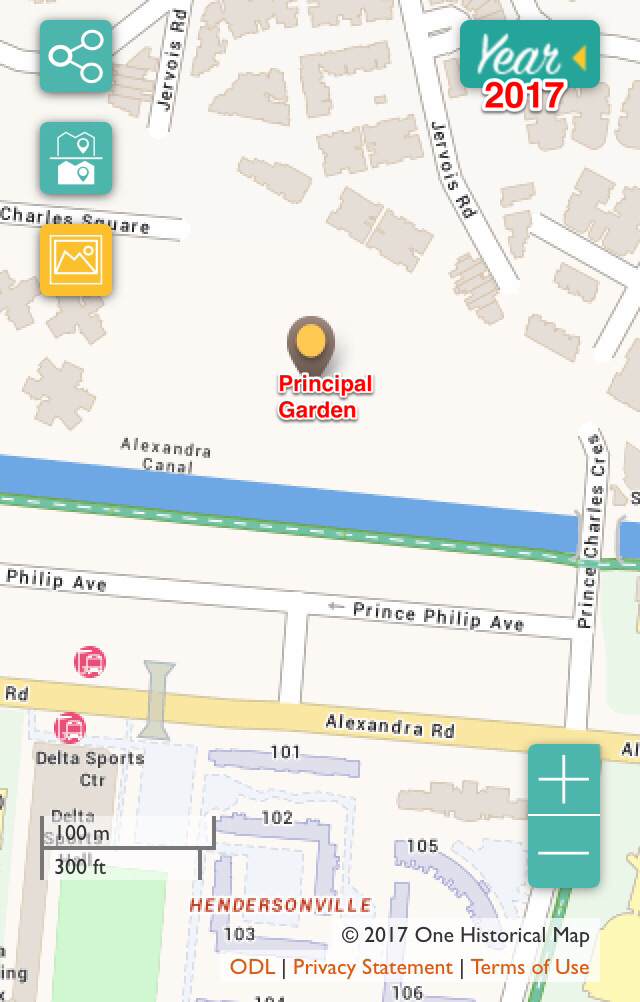This screenshot has height=1002, width=640.
Task: Select the bus stop near Delta Sports Ctr
Action: pos(69,727)
